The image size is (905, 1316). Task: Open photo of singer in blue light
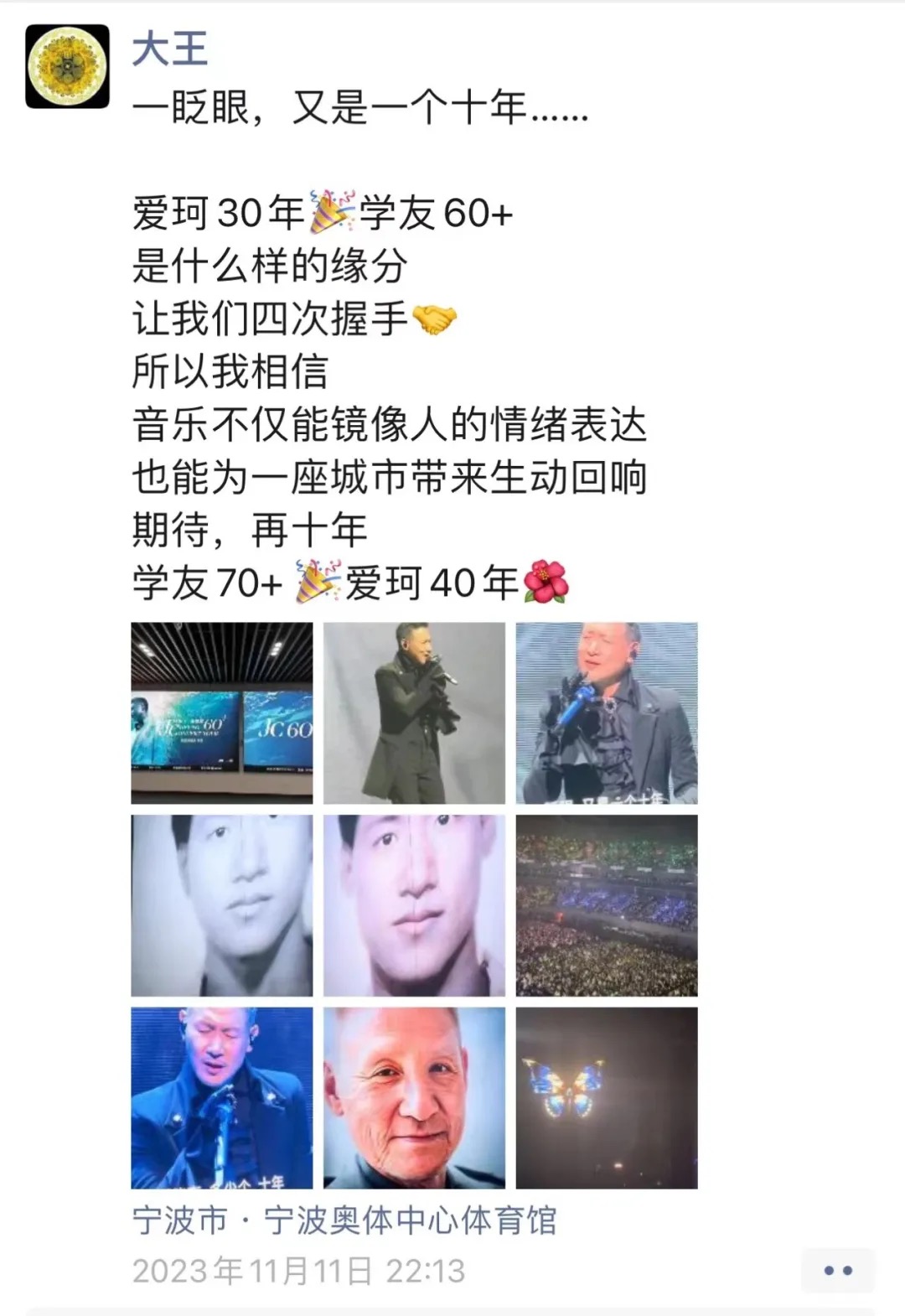point(222,1097)
